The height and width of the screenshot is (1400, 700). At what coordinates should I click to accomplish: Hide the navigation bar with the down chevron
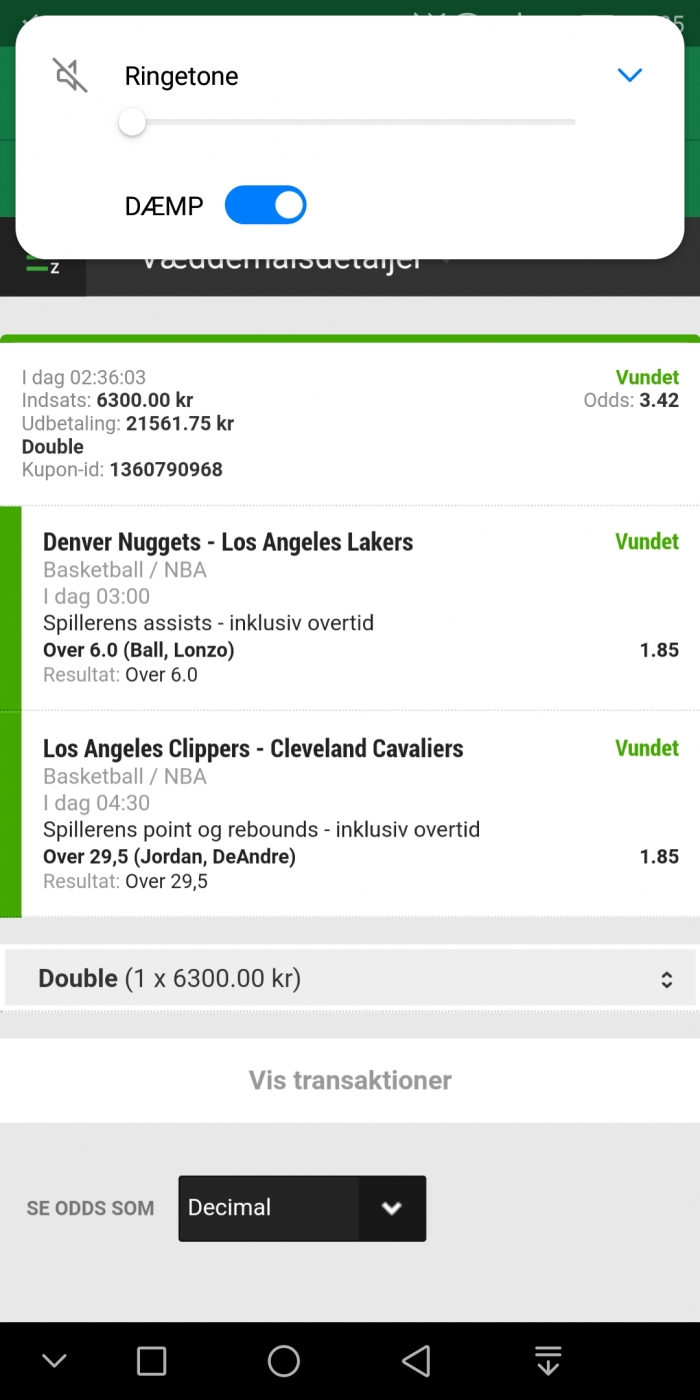[54, 1361]
